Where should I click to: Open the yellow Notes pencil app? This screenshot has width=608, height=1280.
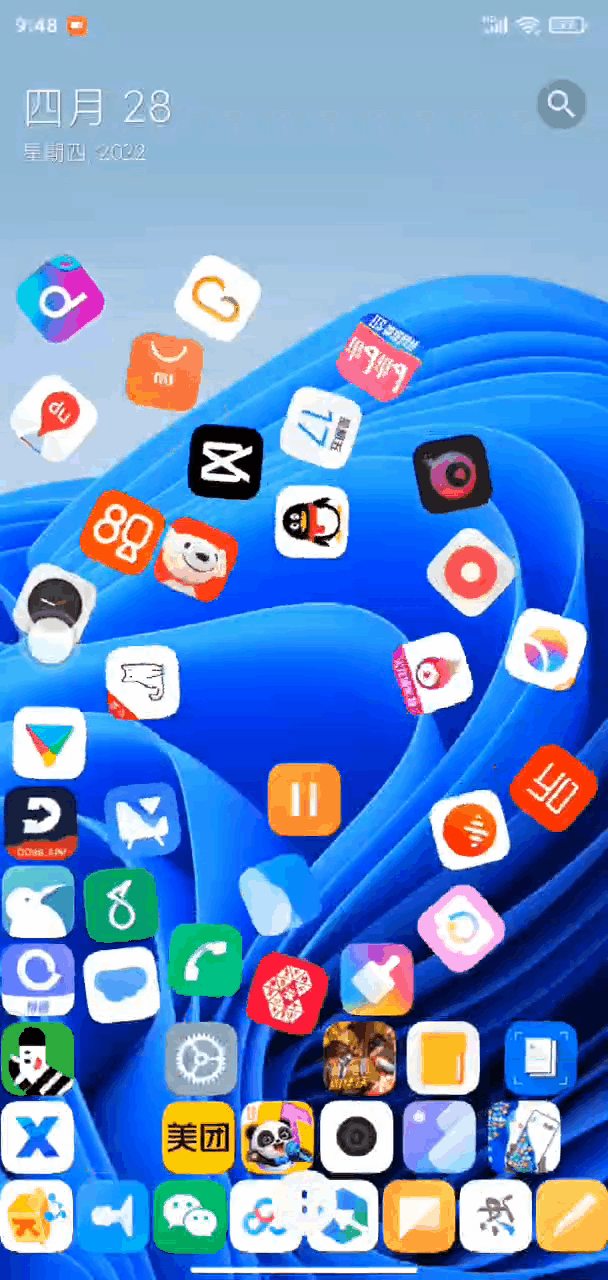[x=572, y=1216]
